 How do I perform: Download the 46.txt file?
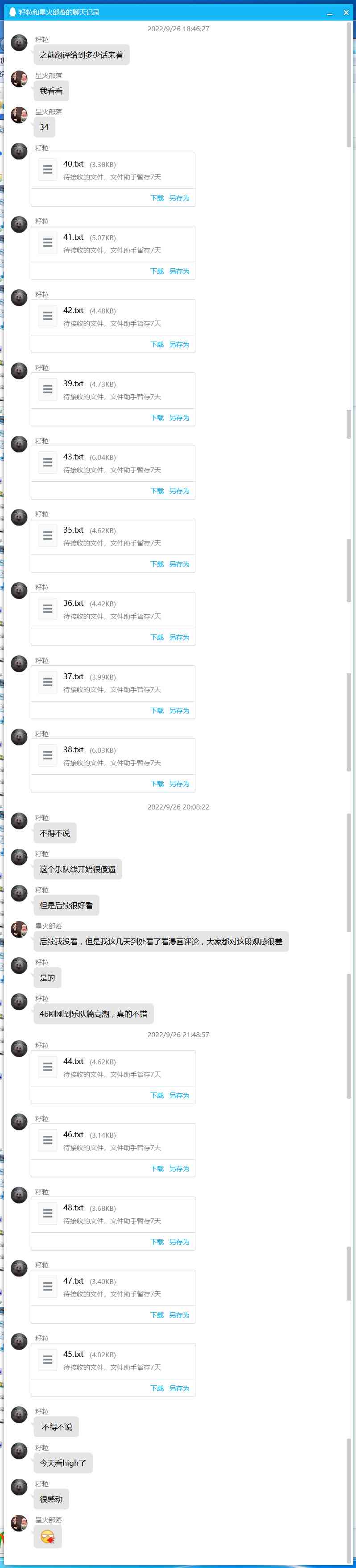(x=157, y=1169)
